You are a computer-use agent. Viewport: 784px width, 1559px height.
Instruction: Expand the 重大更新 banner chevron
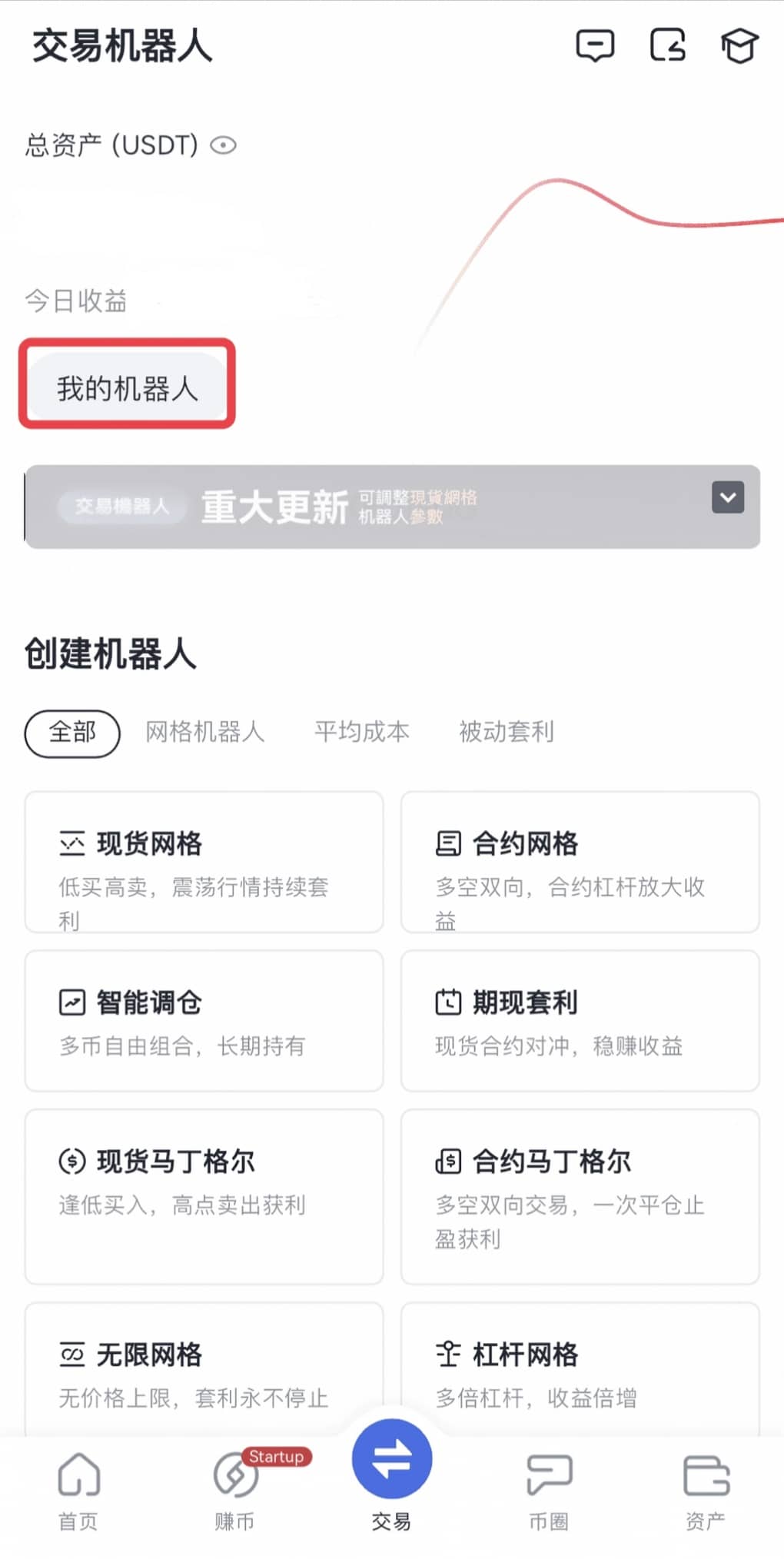727,497
